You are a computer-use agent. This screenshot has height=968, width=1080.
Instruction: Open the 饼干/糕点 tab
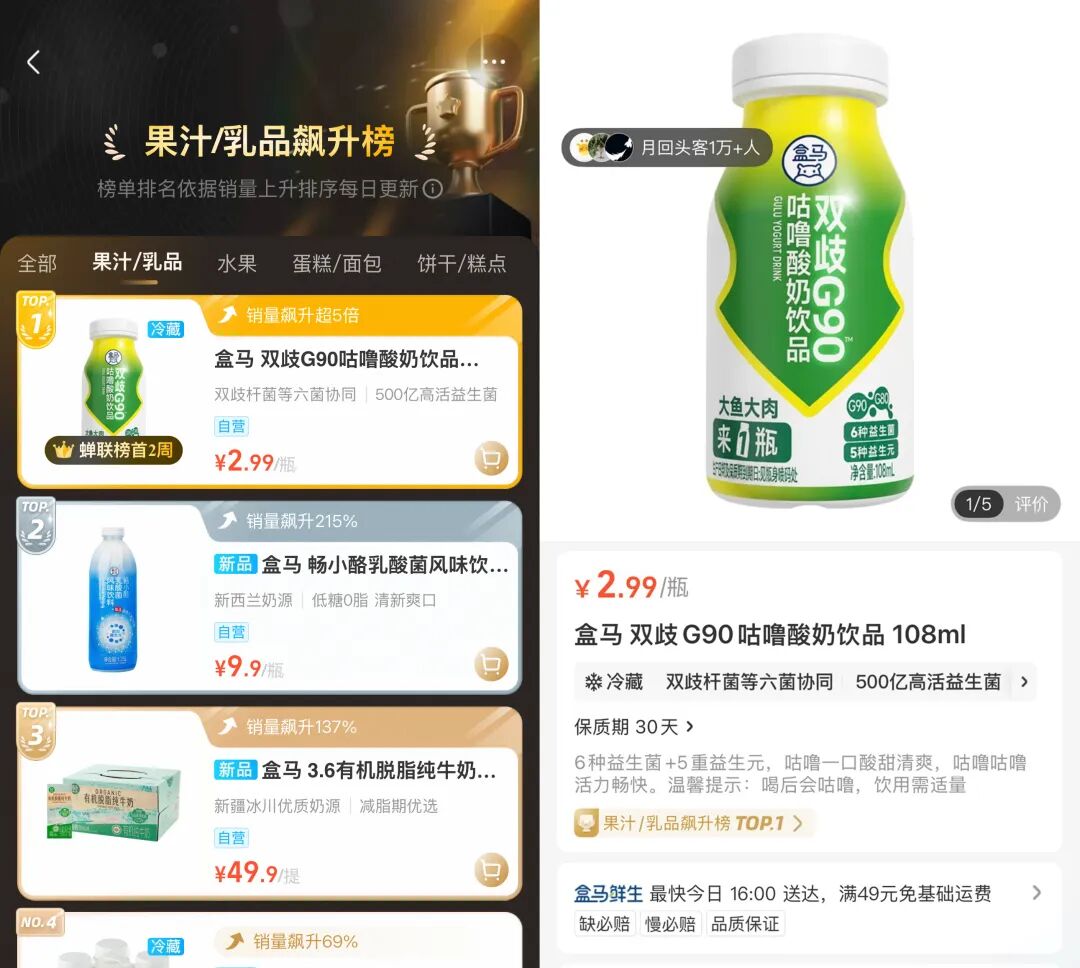click(461, 263)
